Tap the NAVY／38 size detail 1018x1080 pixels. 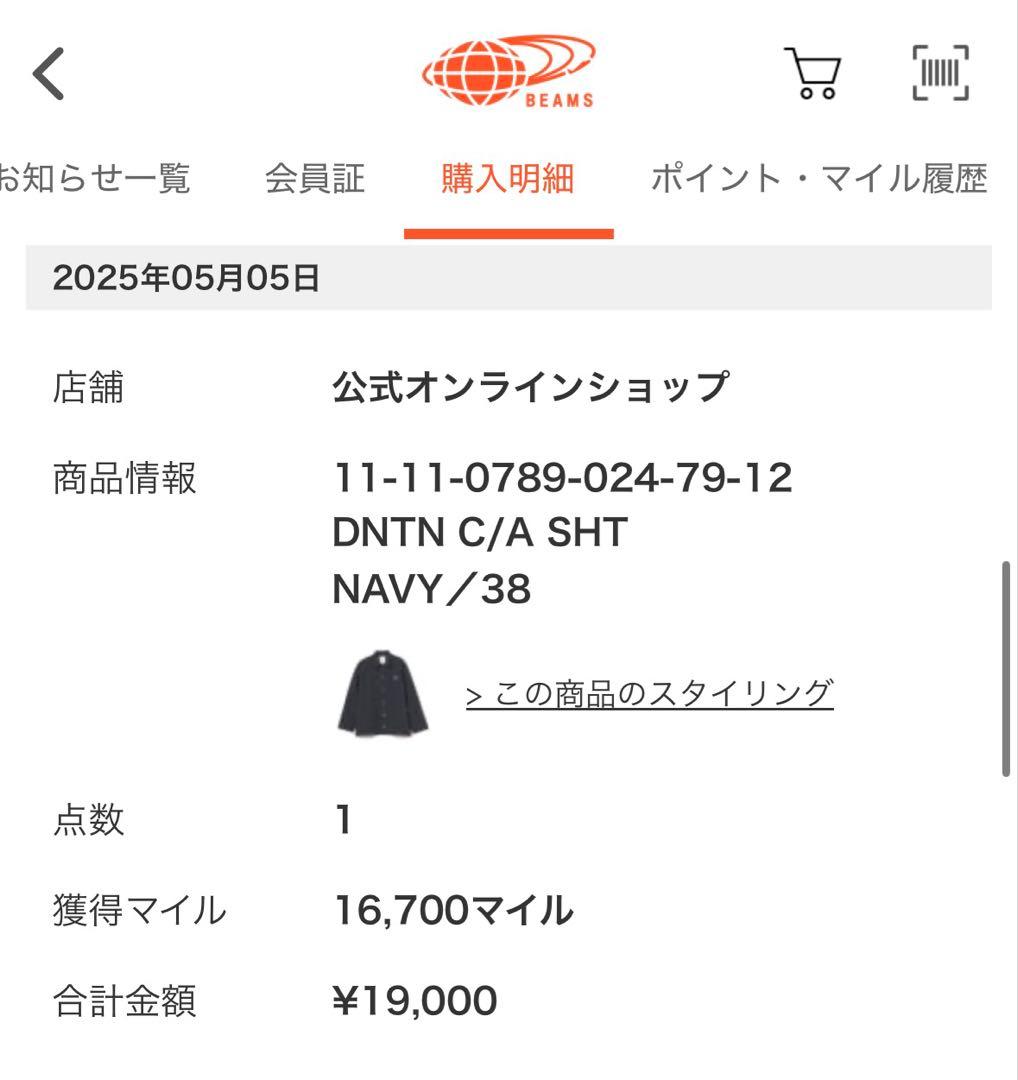tap(430, 588)
